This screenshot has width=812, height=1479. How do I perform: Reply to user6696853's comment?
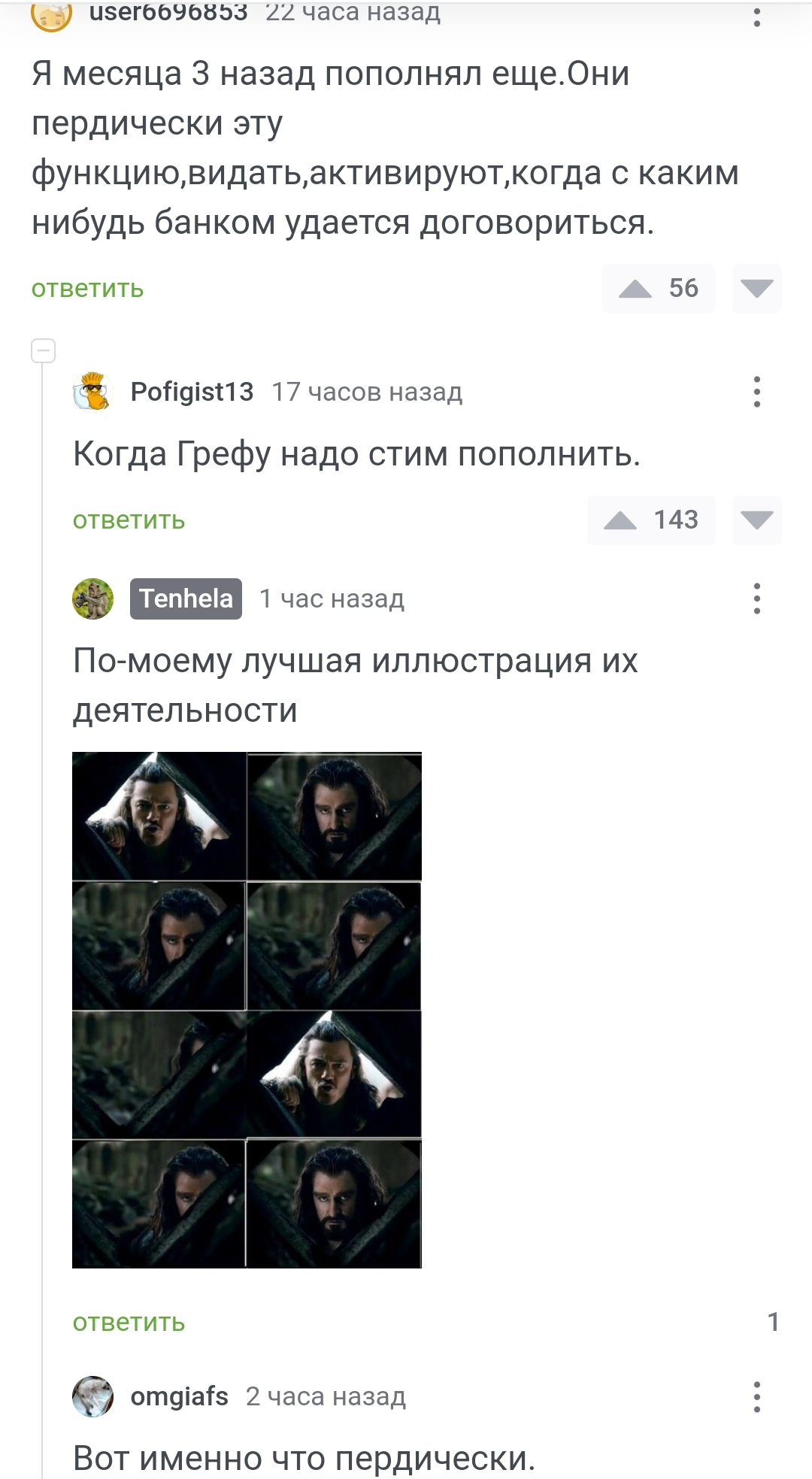(x=87, y=289)
